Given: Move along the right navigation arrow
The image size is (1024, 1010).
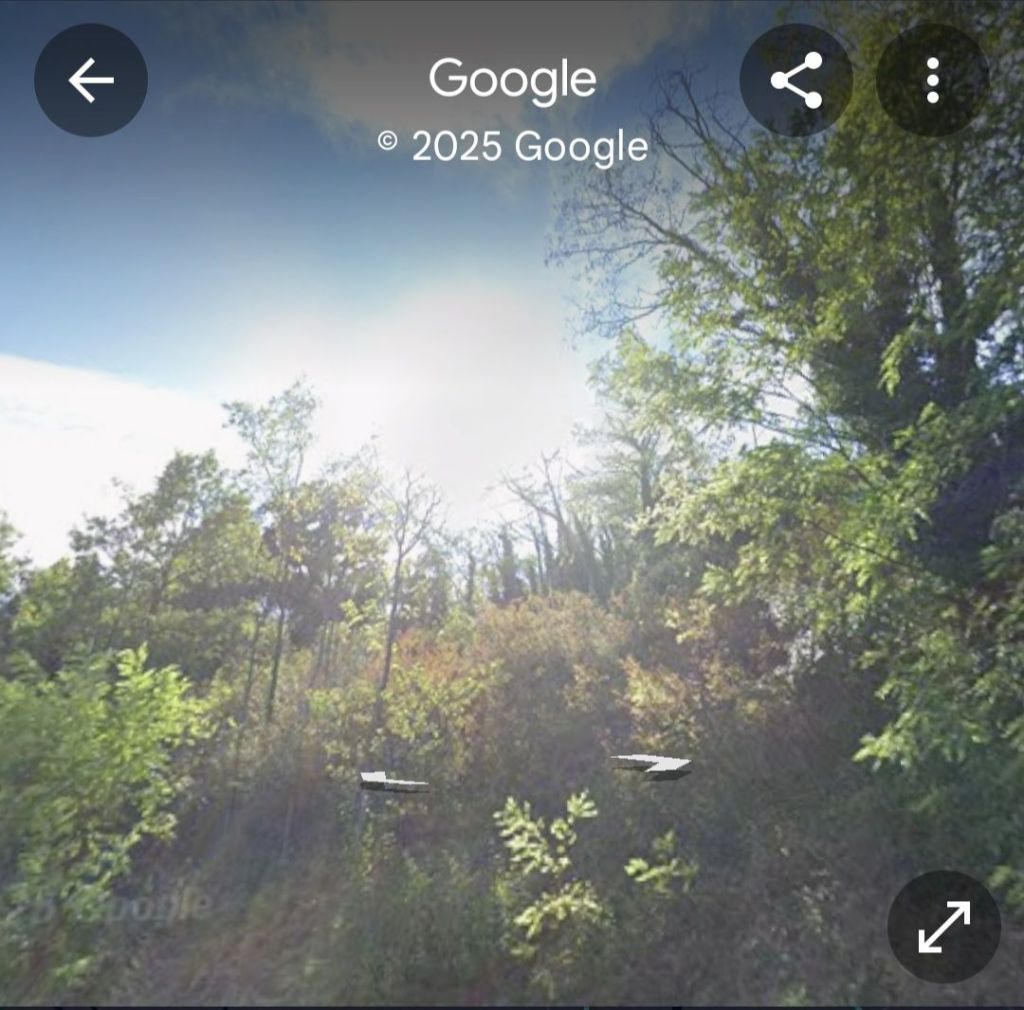Looking at the screenshot, I should coord(652,766).
